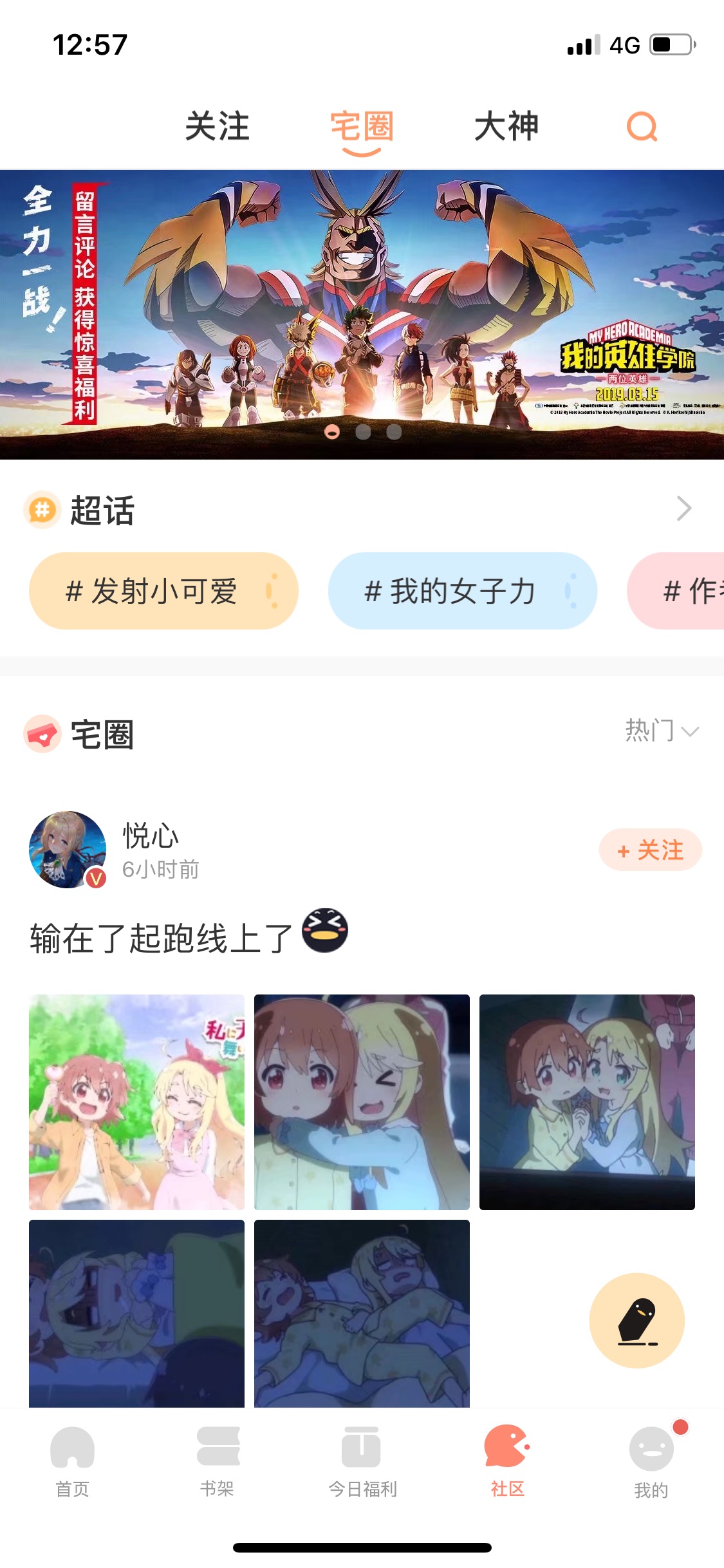Open the 今日福利 tab
Image resolution: width=724 pixels, height=1568 pixels.
point(362,1462)
